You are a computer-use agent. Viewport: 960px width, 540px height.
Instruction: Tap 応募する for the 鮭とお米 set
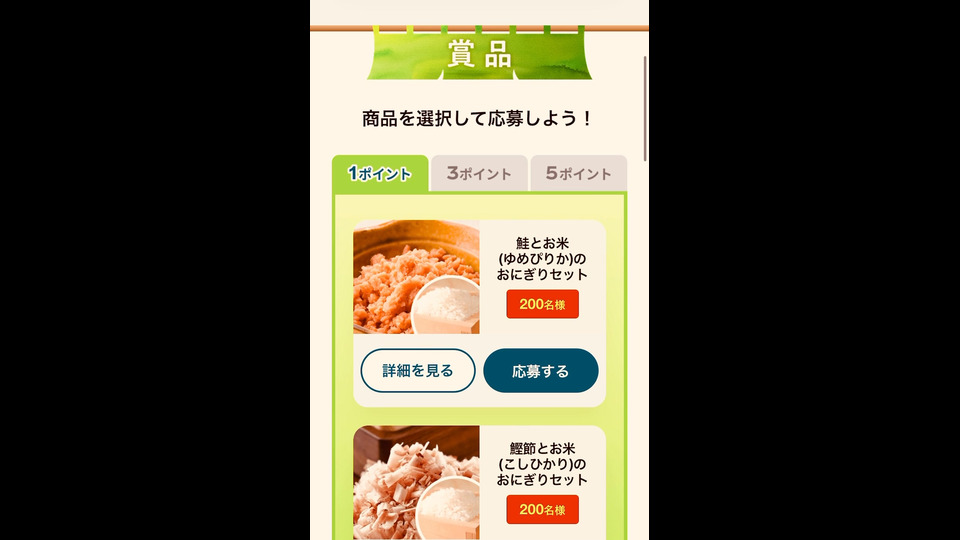tap(540, 371)
